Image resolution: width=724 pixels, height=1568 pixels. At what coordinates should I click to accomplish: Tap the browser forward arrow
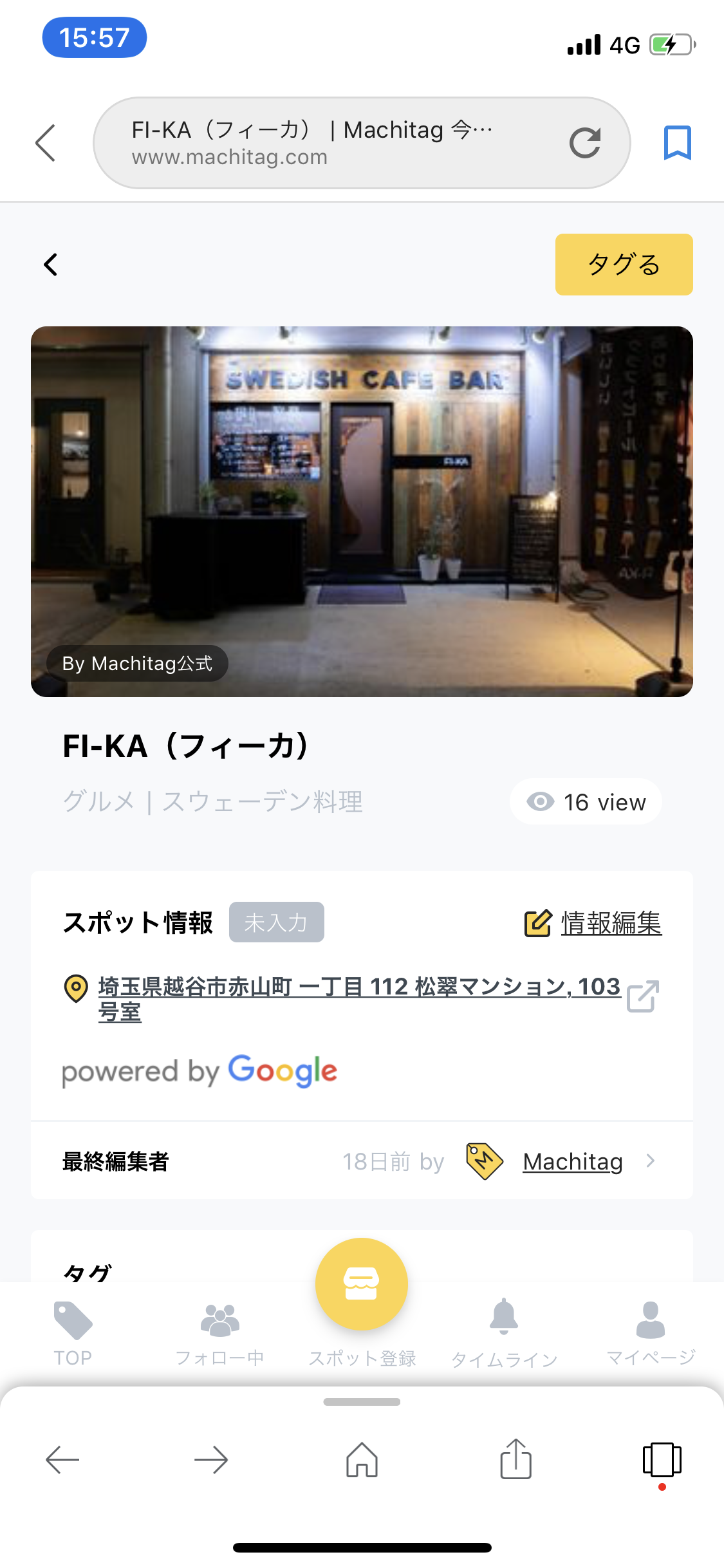click(x=211, y=1460)
